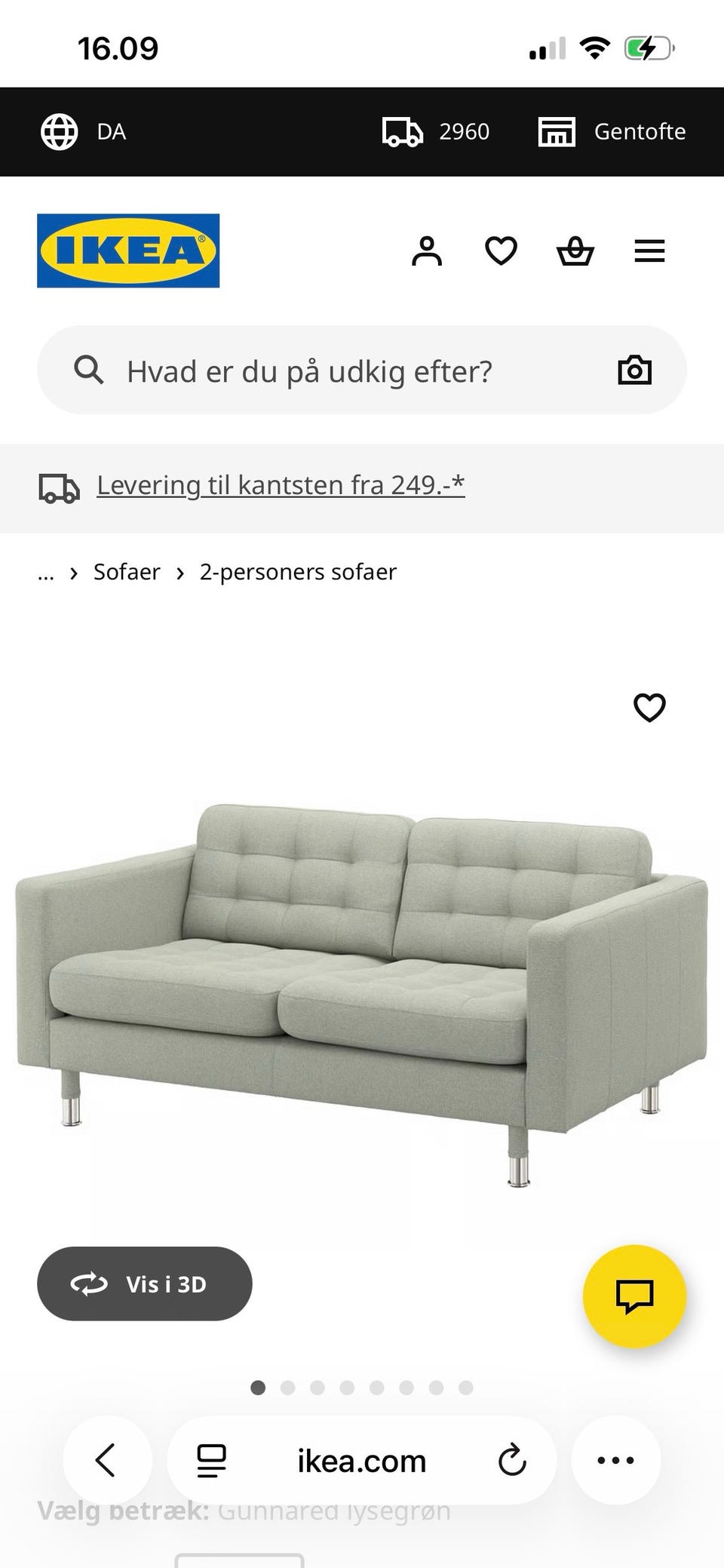This screenshot has height=1568, width=724.
Task: Open the hamburger navigation menu
Action: pos(649,251)
